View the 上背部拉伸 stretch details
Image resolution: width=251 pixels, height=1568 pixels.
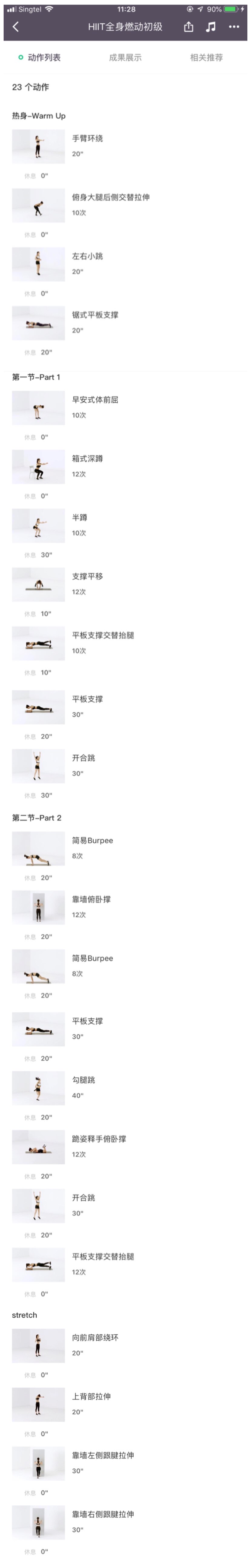pos(91,1397)
